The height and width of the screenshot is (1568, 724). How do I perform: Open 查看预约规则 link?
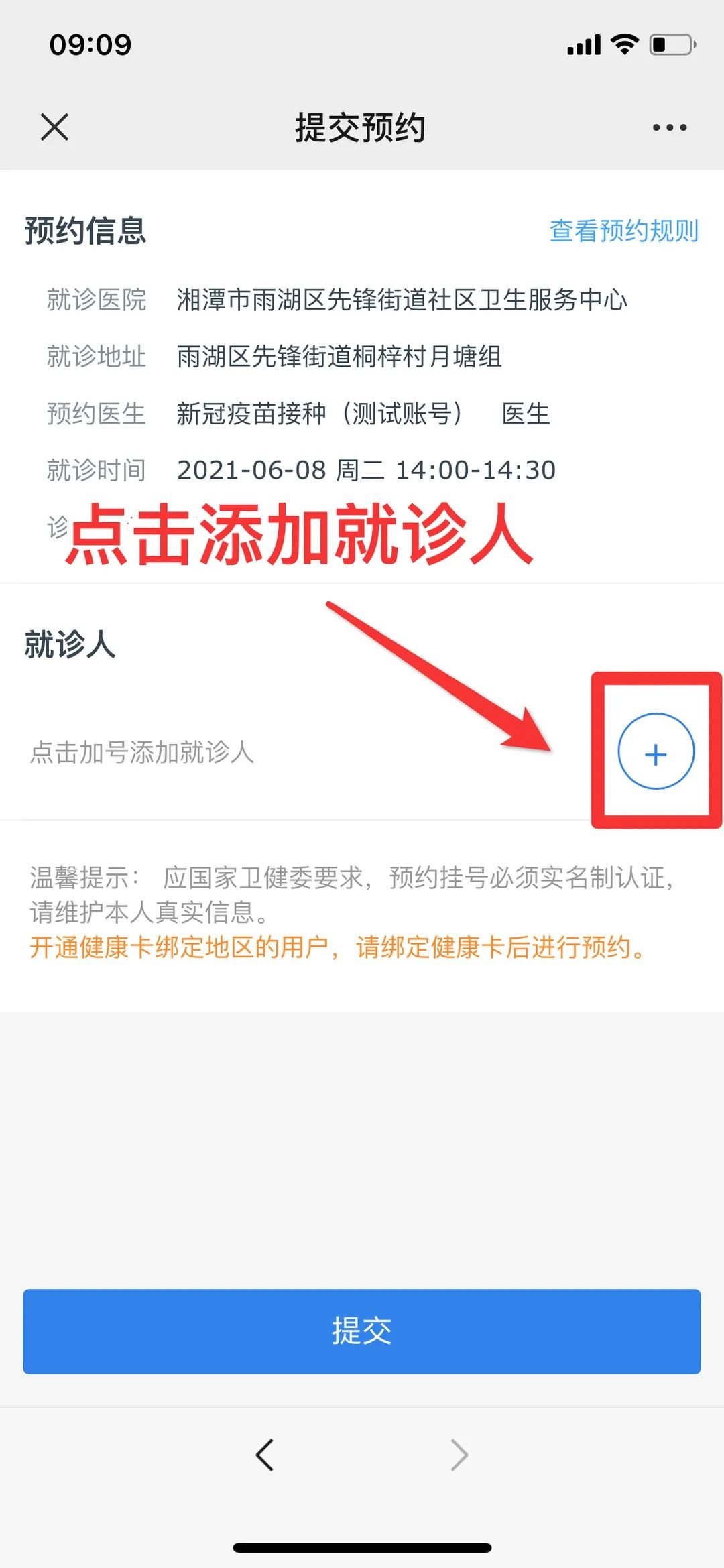pyautogui.click(x=623, y=231)
